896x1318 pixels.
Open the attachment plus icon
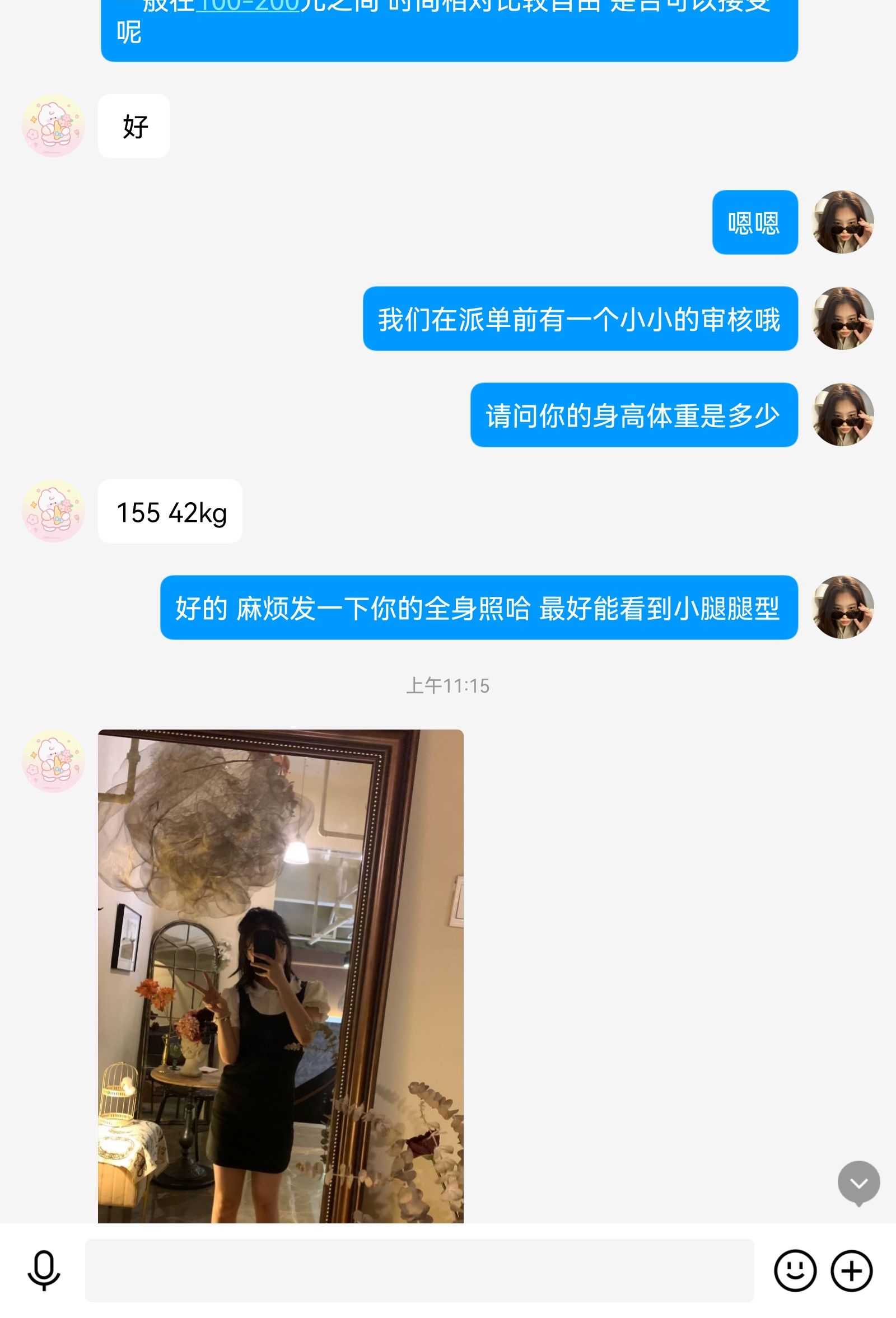[x=851, y=1270]
